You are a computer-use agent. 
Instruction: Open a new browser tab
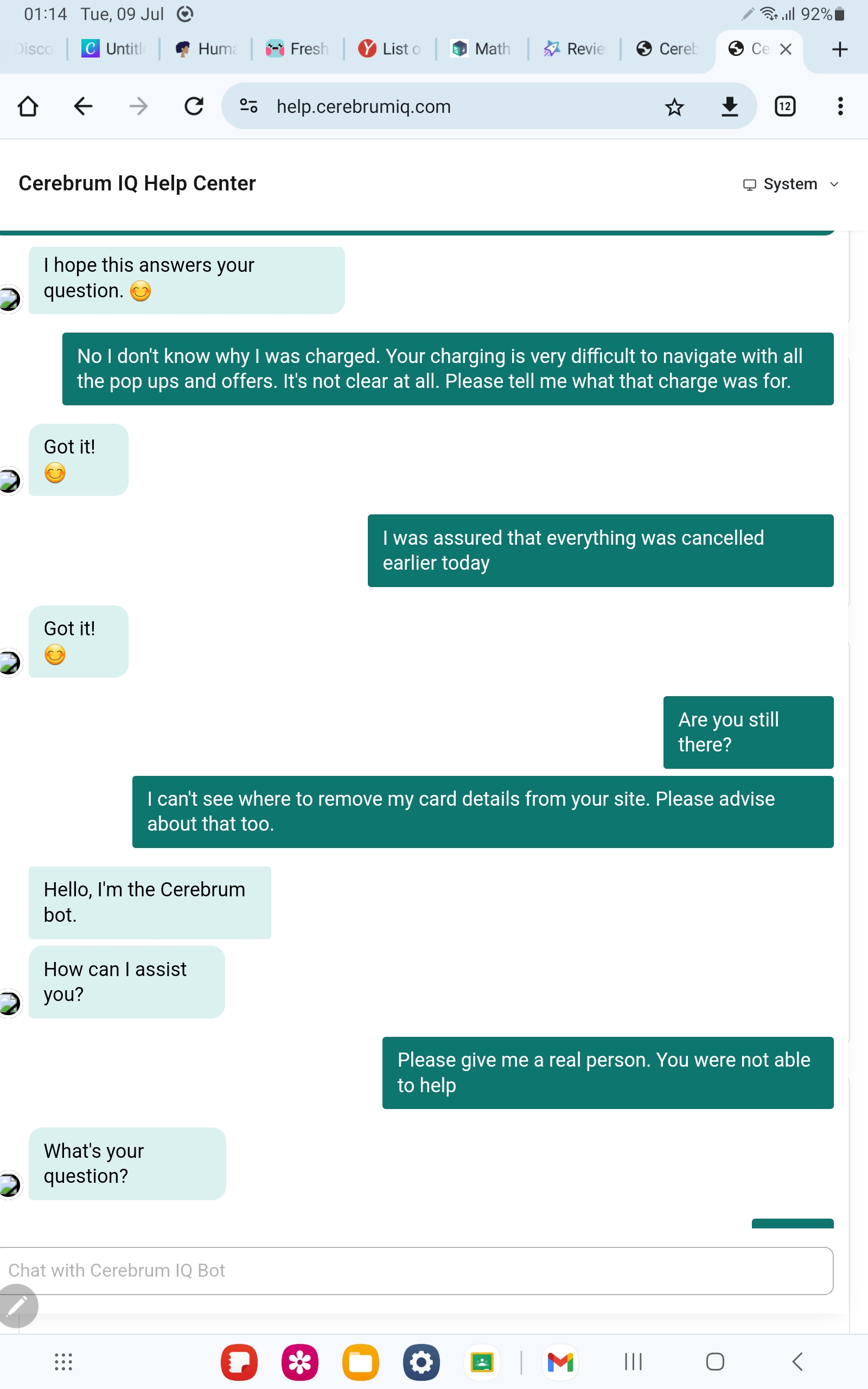[x=839, y=49]
